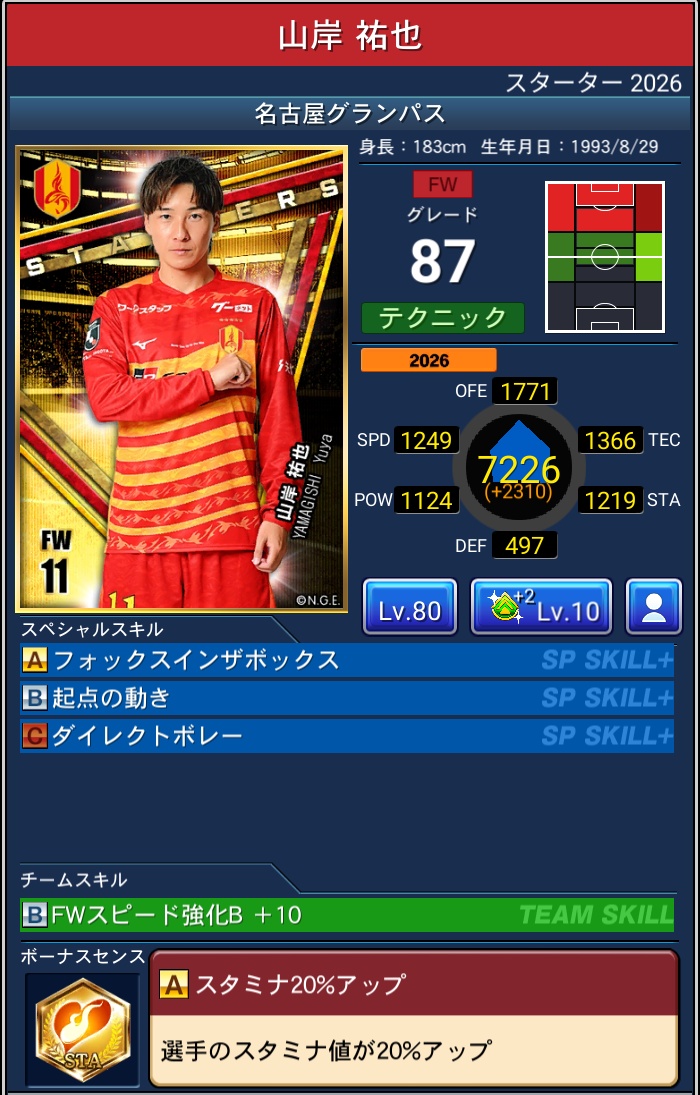
Task: Select the ダイレクトボレー skill row
Action: (347, 737)
